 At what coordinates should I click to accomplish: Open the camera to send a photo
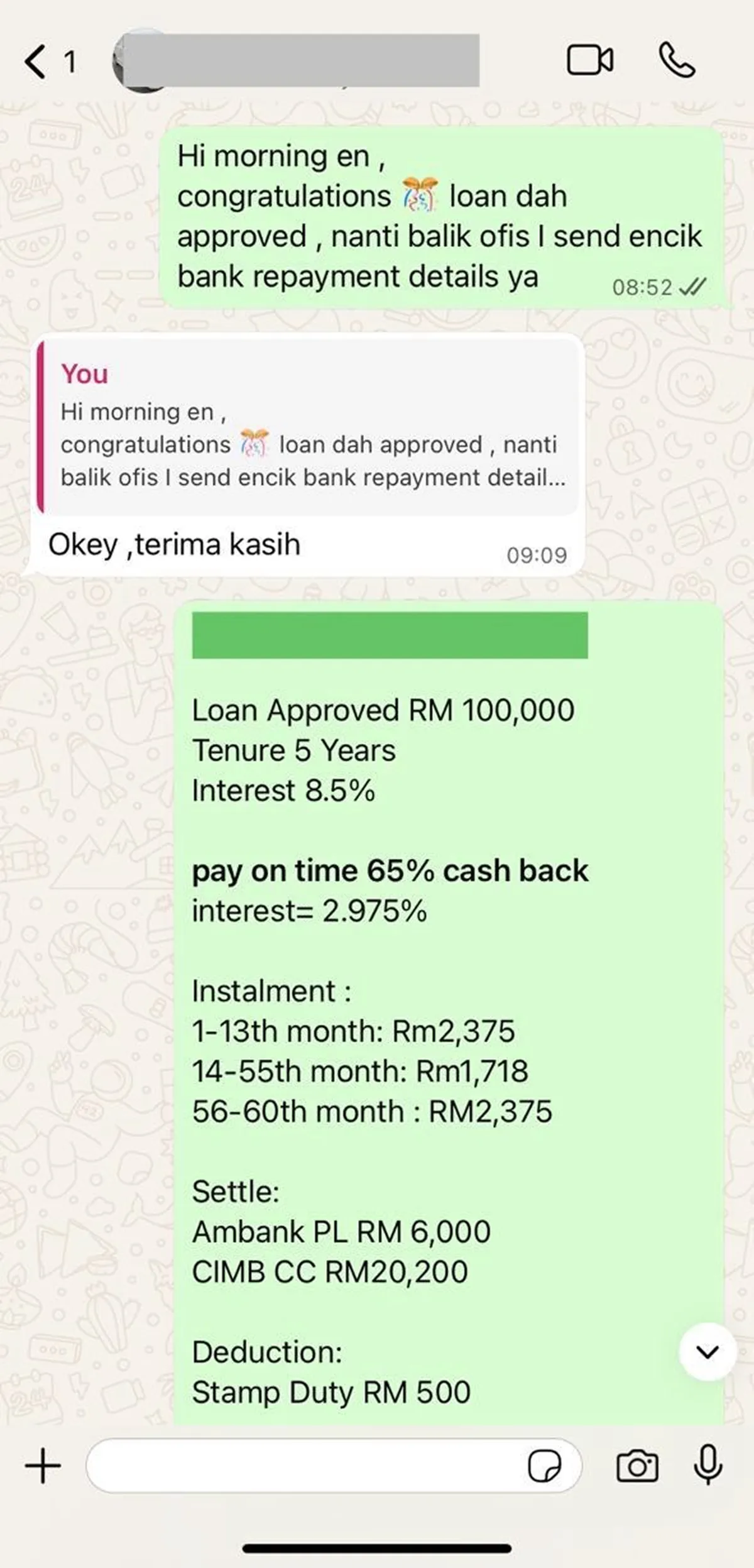[x=637, y=1466]
